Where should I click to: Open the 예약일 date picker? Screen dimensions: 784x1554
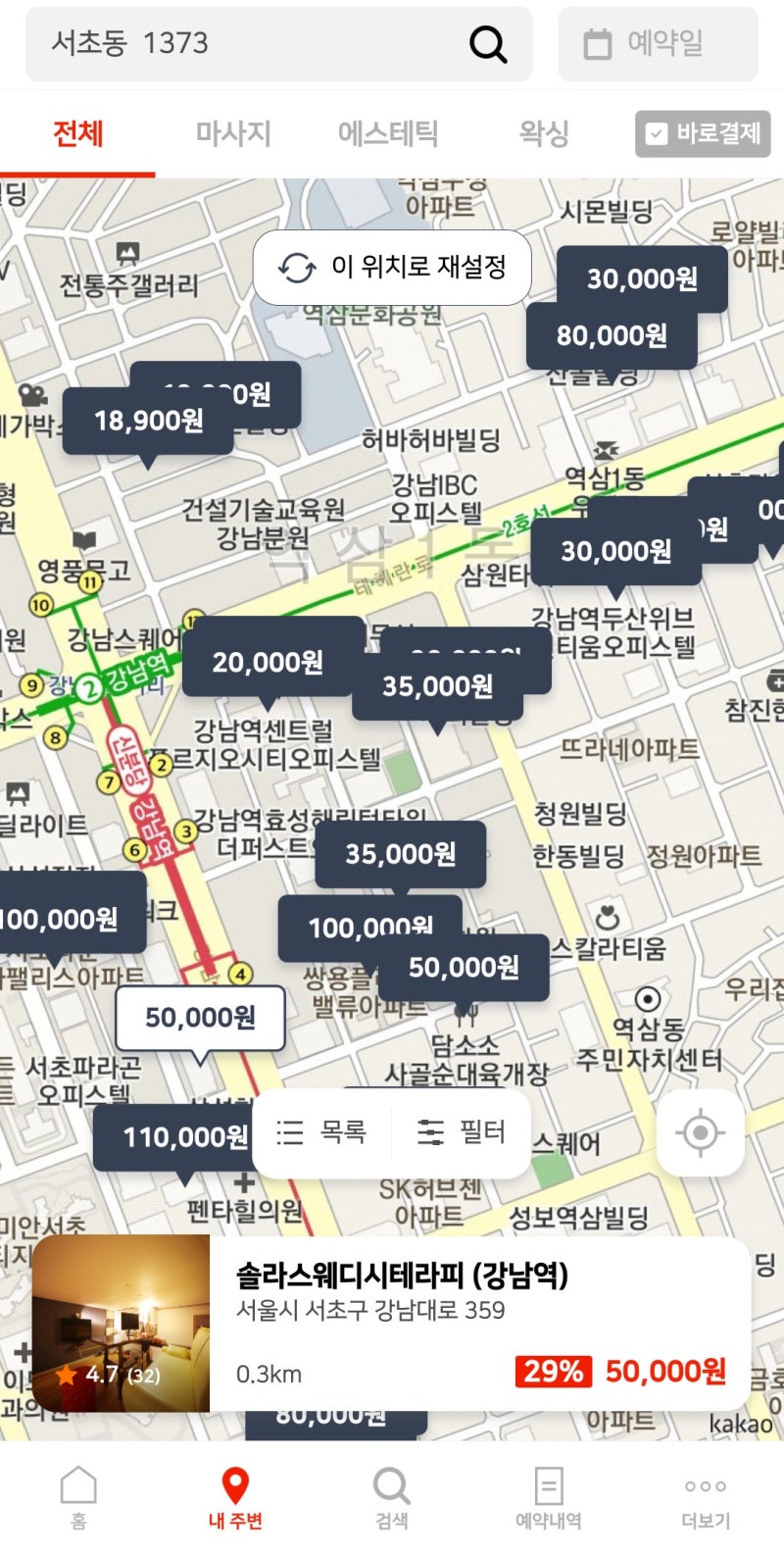click(x=658, y=44)
